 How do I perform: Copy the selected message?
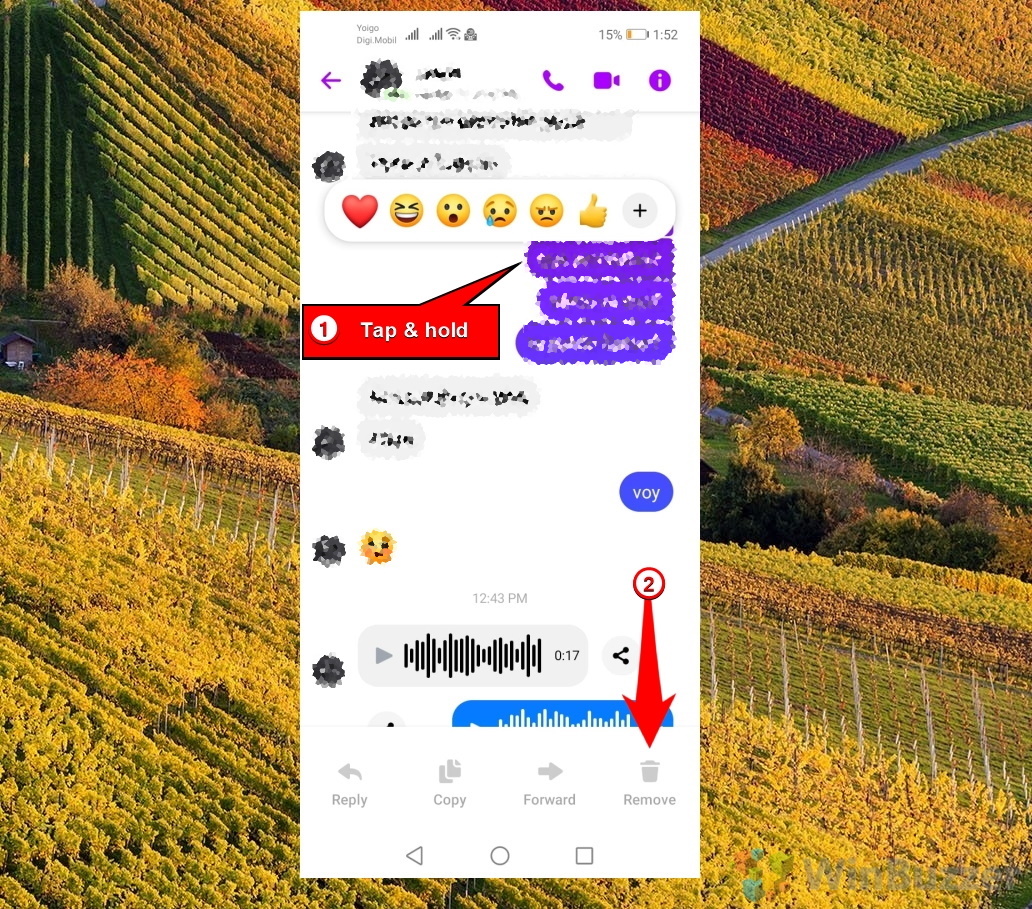click(449, 783)
